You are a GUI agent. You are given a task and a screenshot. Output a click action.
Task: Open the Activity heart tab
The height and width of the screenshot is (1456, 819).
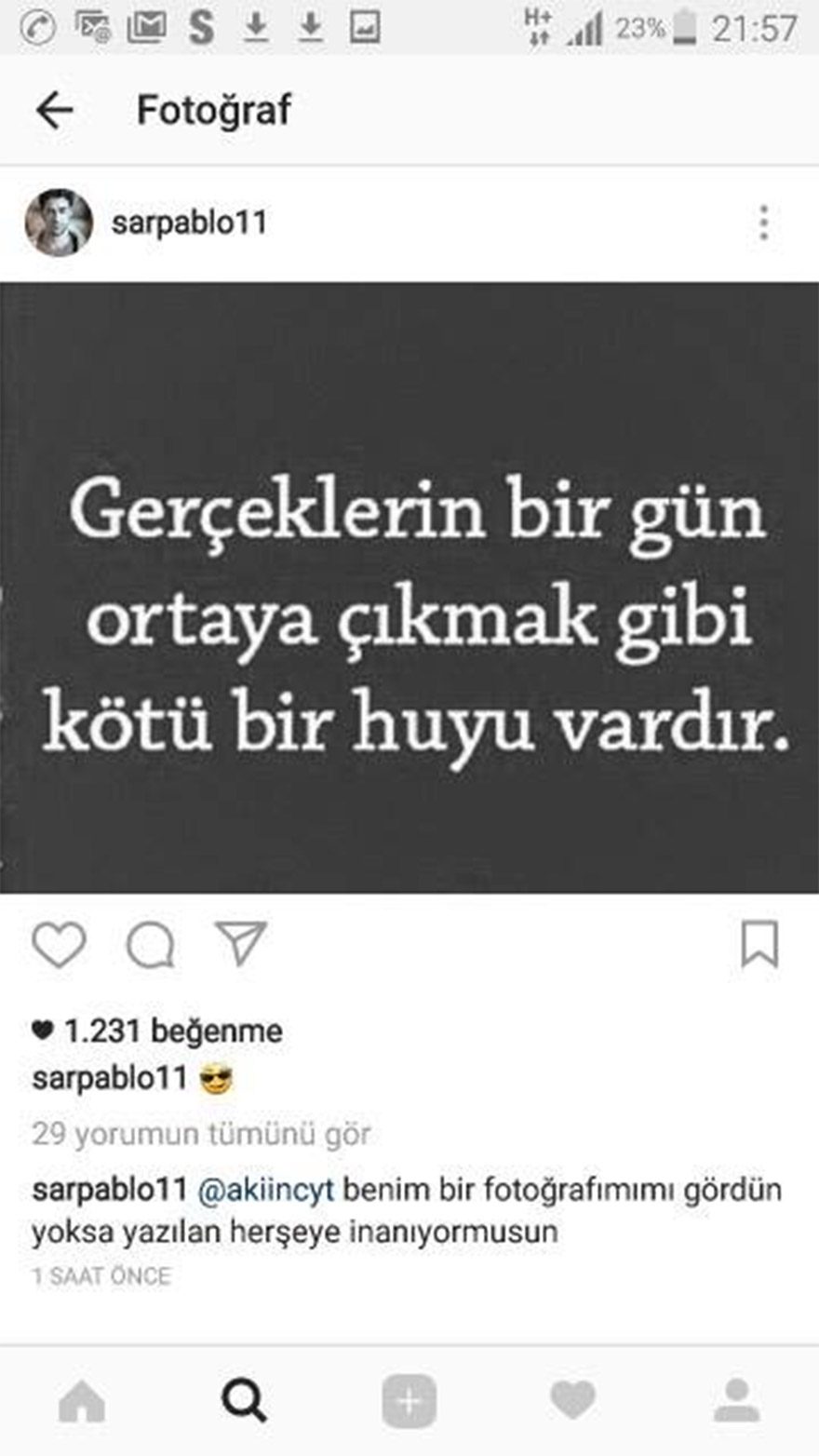tap(572, 1402)
